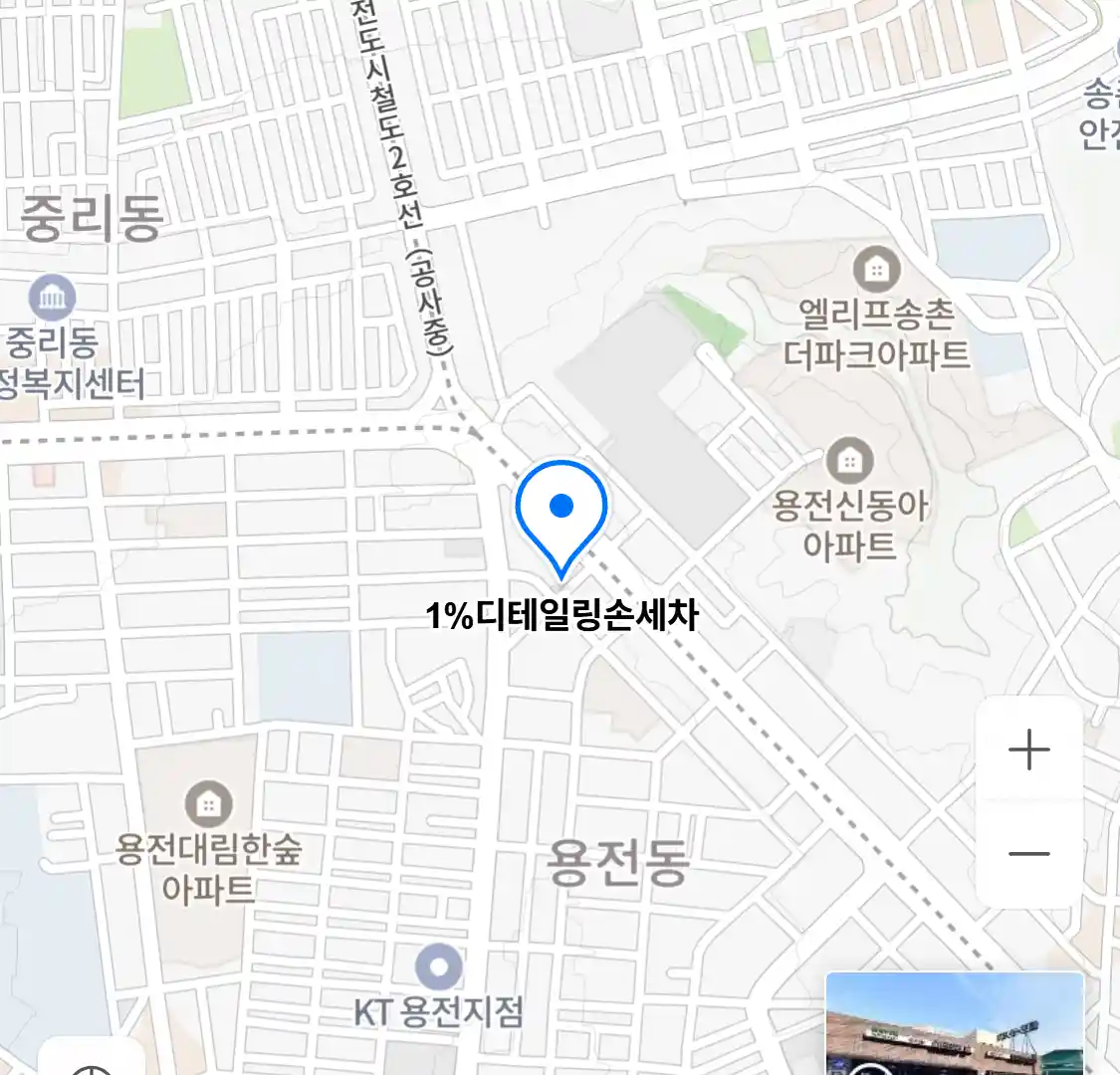Select the 엘리프송촌더파크아파트 map marker

click(x=876, y=269)
